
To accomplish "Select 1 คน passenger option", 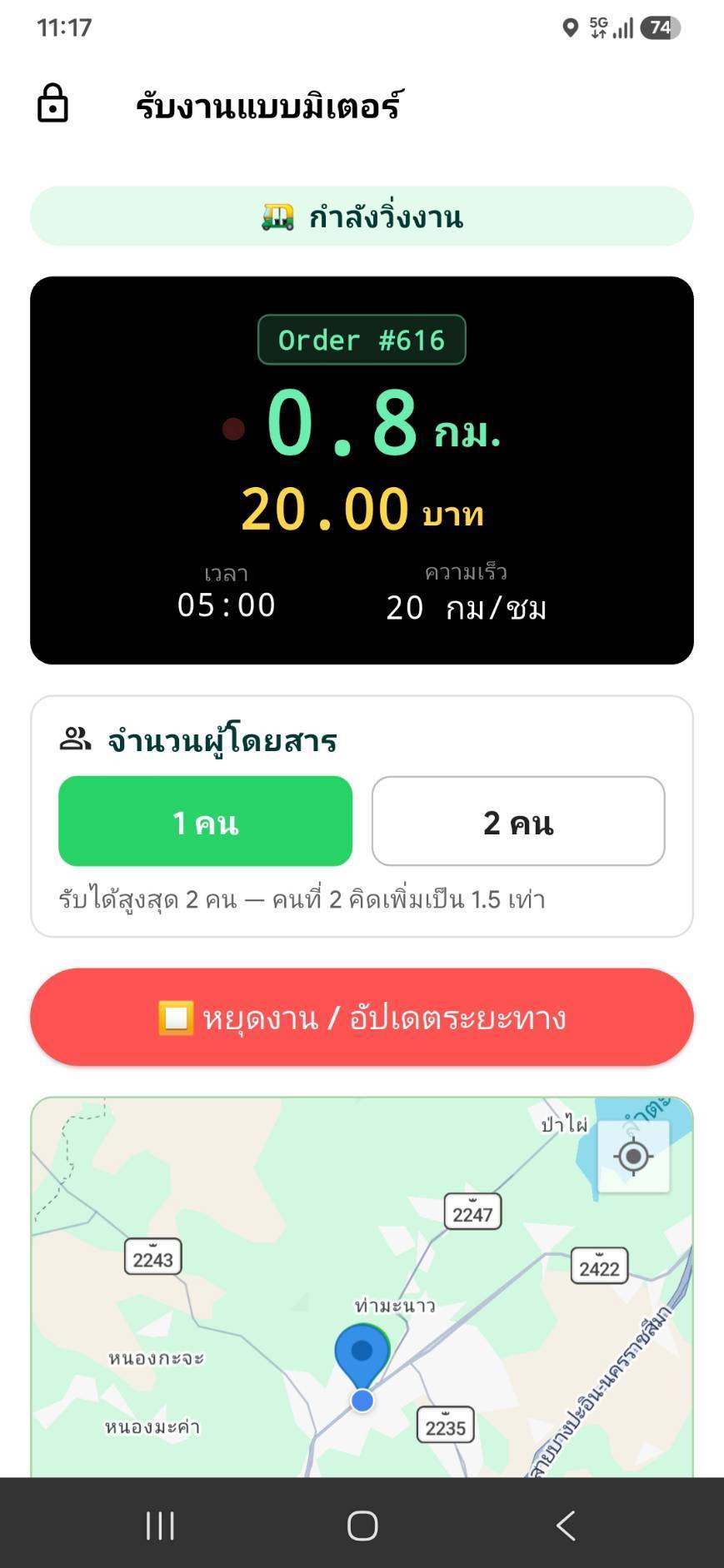I will (x=205, y=821).
